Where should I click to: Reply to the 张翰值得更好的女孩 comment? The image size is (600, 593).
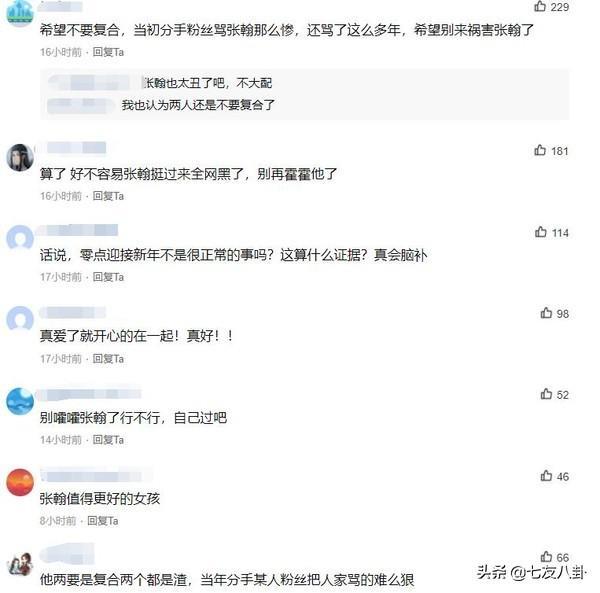[102, 521]
